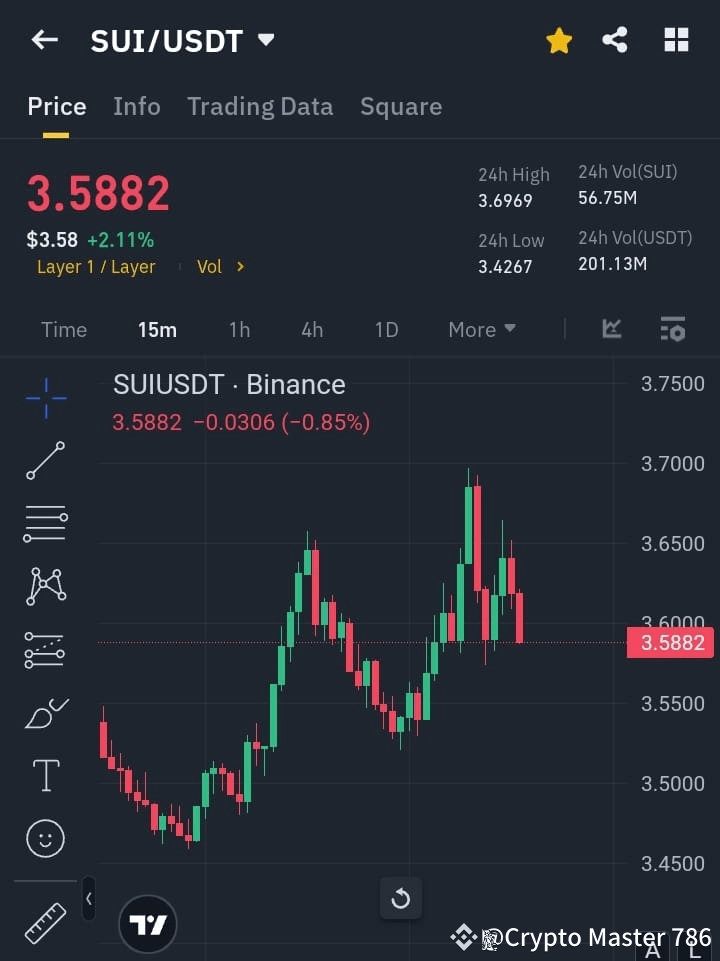Open the More timeframes dropdown
Viewport: 720px width, 961px height.
(x=481, y=329)
